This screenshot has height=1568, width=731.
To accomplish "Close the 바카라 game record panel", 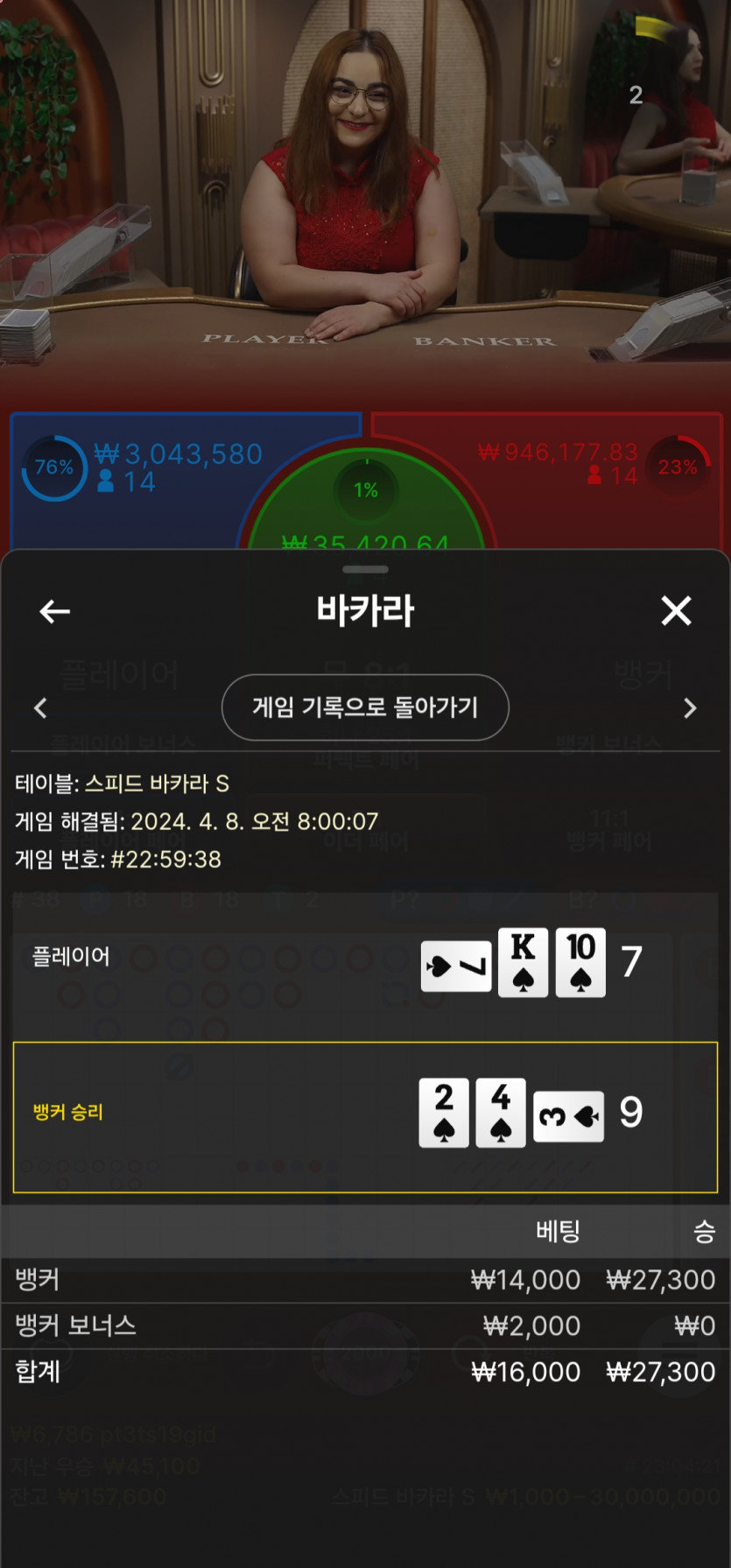I will [676, 610].
